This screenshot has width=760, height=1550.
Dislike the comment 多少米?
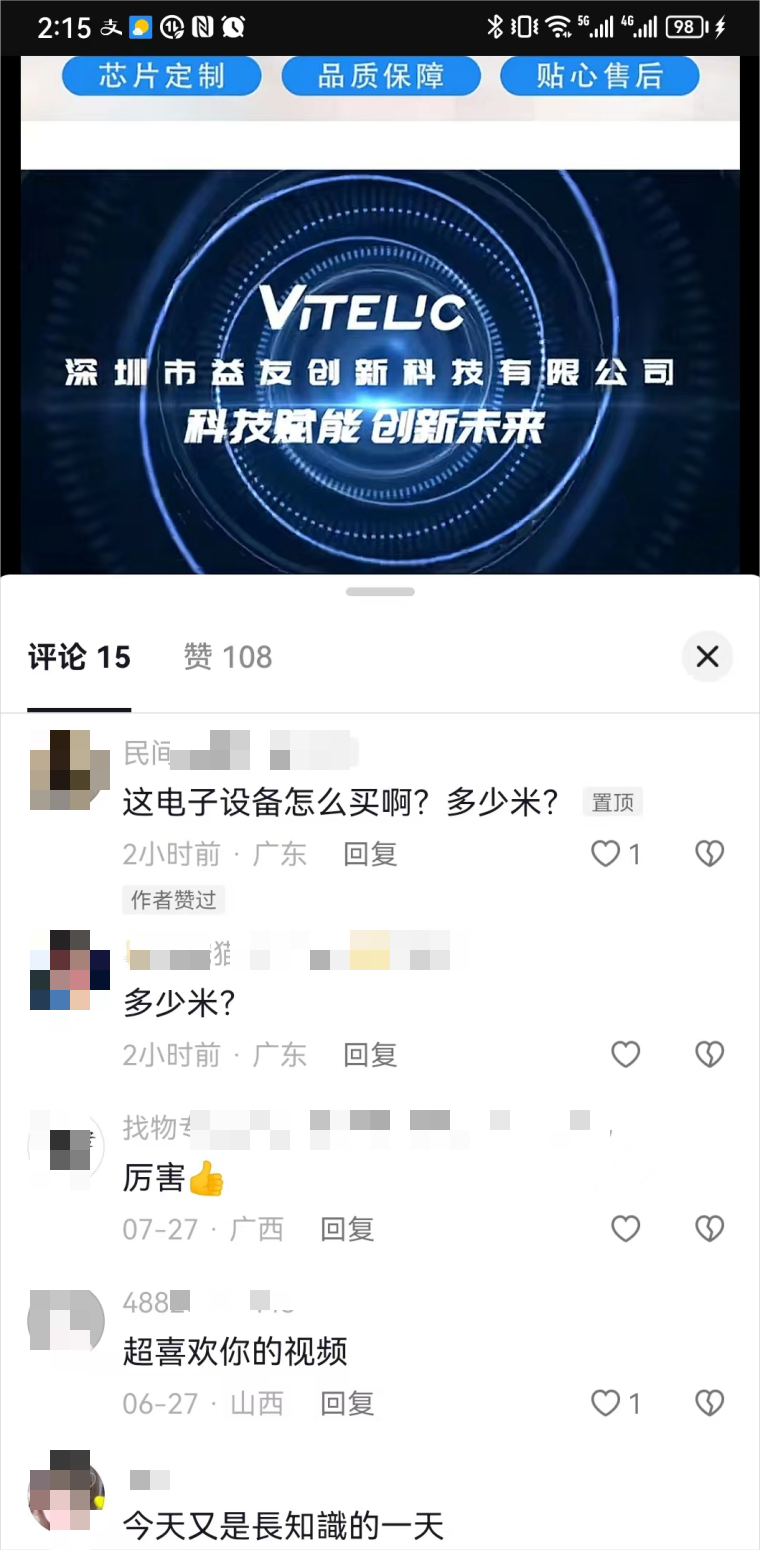coord(709,1054)
